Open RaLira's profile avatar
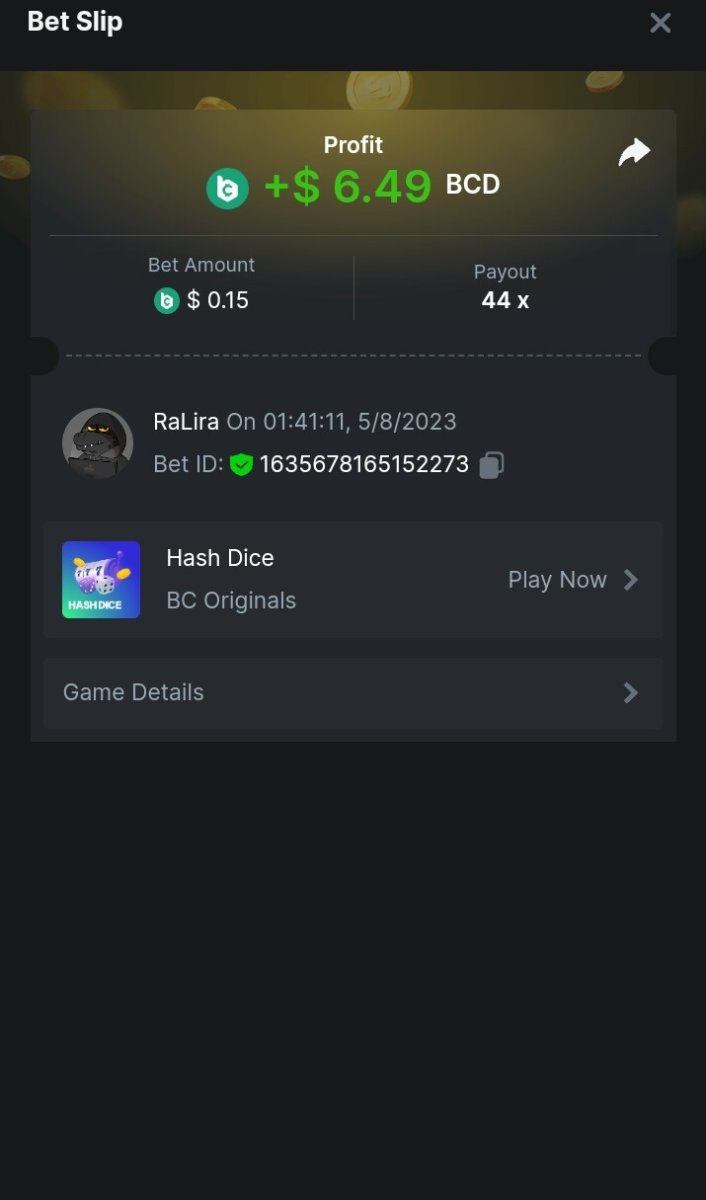The image size is (706, 1200). (97, 443)
